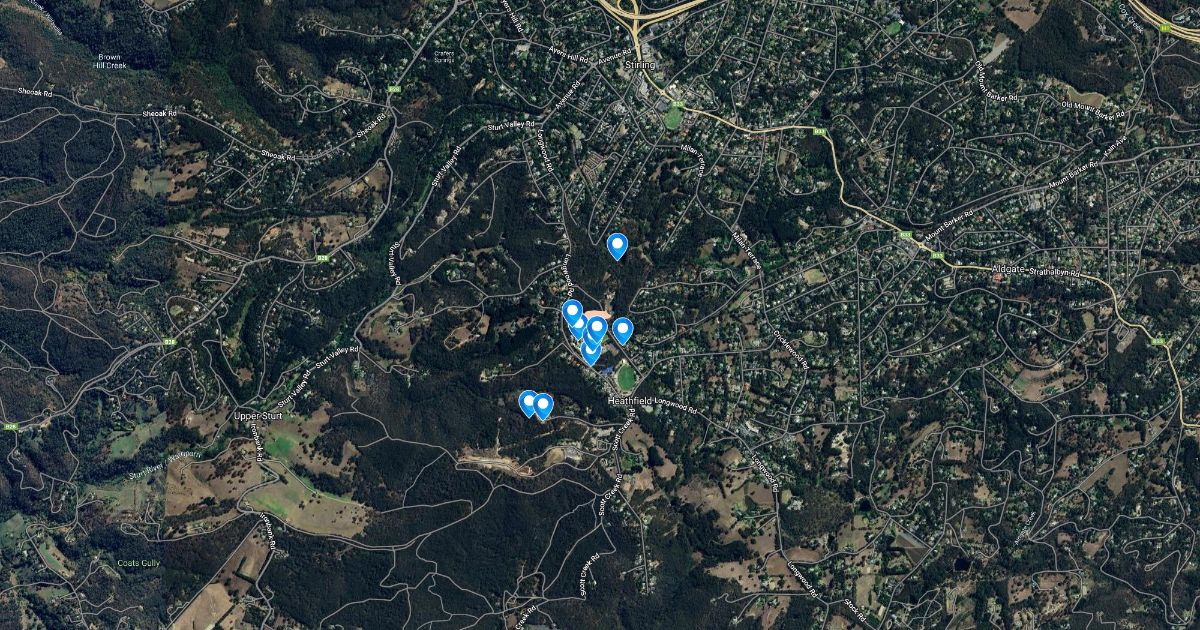The width and height of the screenshot is (1200, 630).
Task: Select the pin nearest the Heathfield oval
Action: tap(591, 351)
